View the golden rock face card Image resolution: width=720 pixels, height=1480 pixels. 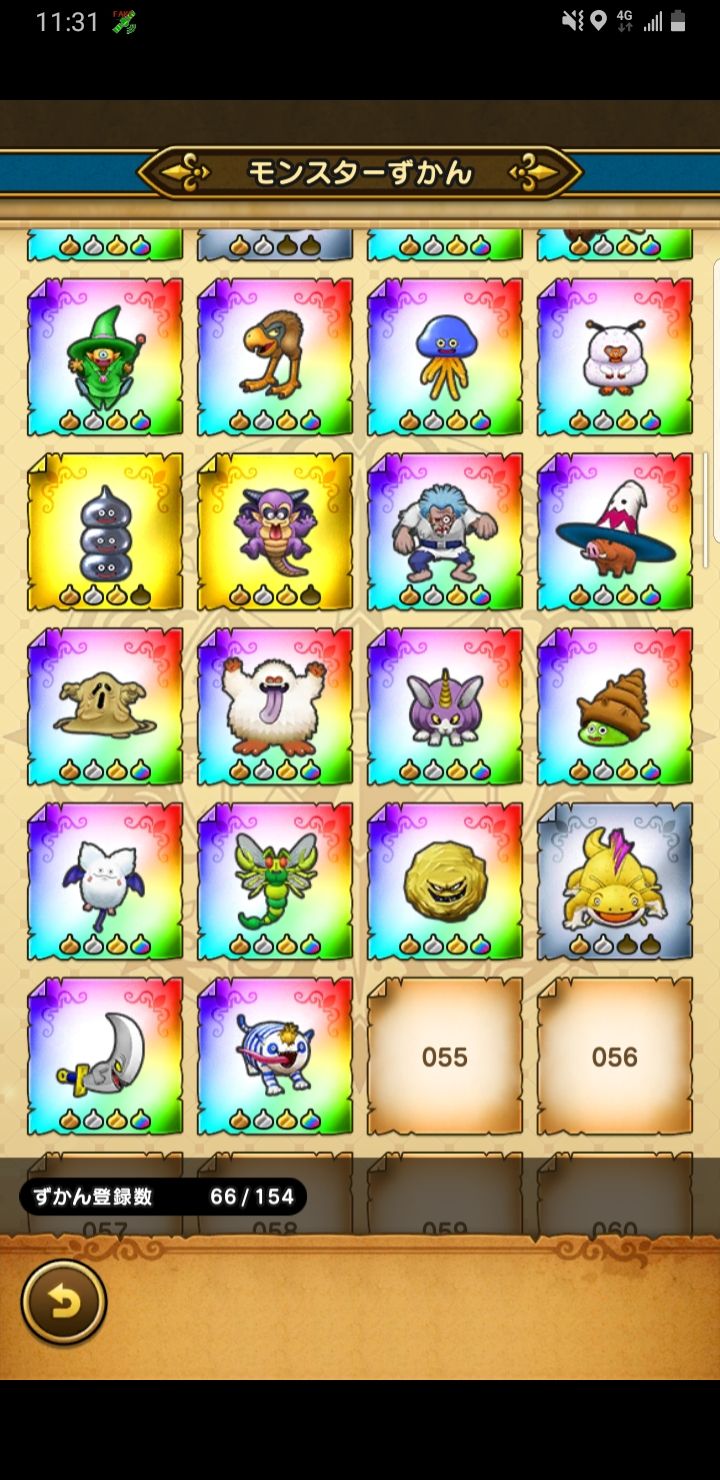click(445, 882)
